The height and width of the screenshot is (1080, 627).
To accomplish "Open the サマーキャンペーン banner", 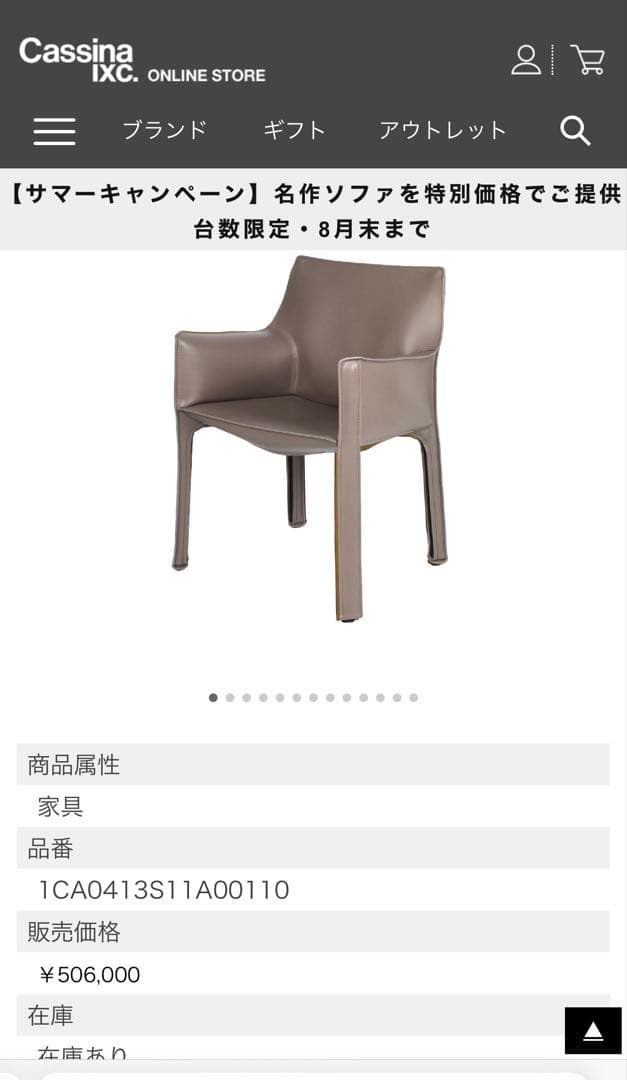I will tap(313, 210).
